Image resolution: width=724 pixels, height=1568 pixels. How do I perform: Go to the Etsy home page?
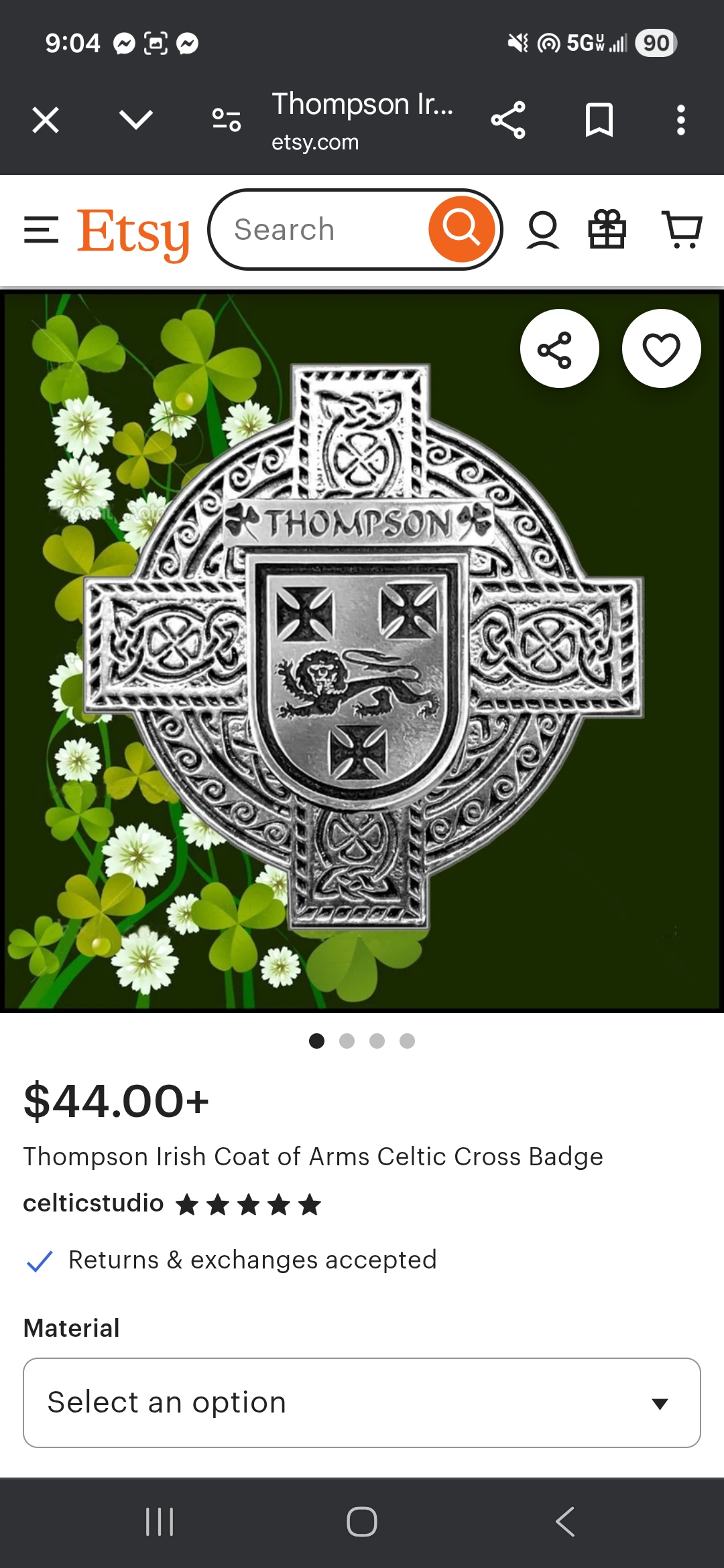(133, 232)
